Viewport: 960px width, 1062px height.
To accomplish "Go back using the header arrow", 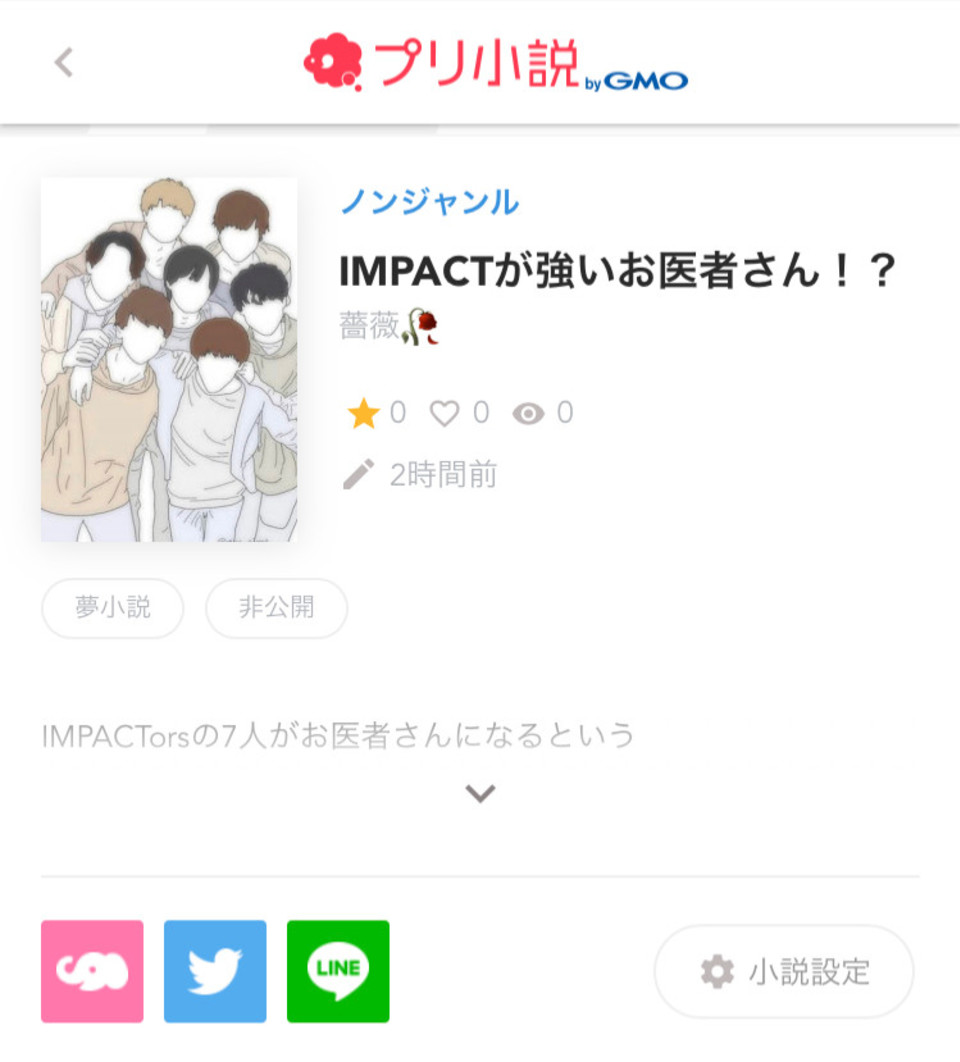I will [x=64, y=63].
